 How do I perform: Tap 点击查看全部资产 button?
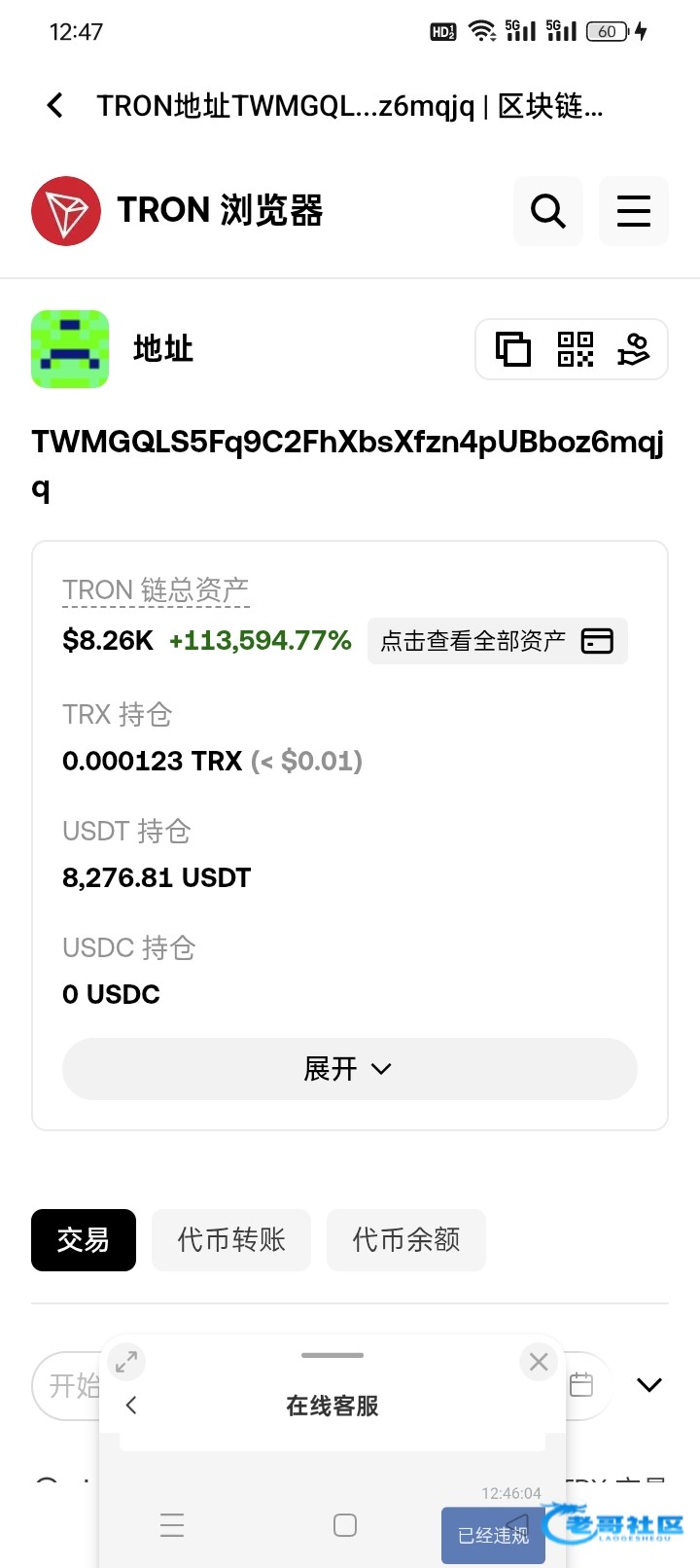497,641
